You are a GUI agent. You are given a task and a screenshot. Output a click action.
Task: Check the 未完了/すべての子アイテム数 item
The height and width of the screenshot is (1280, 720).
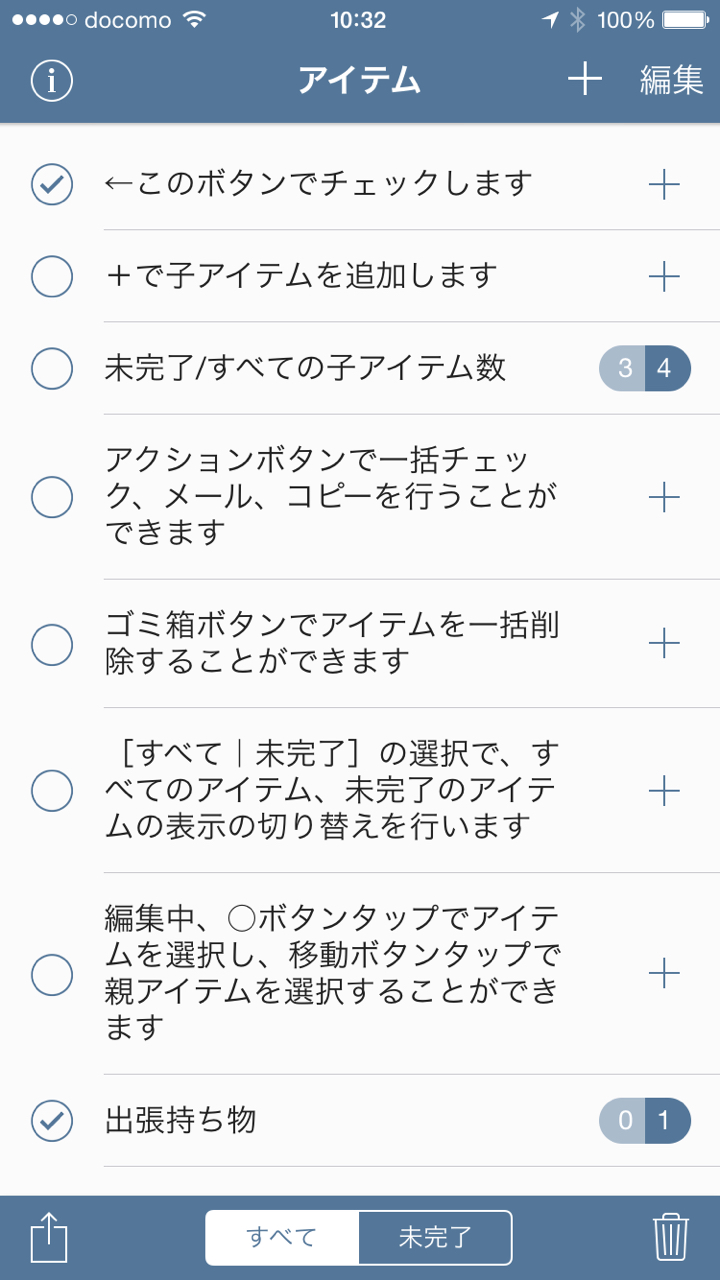pos(52,369)
